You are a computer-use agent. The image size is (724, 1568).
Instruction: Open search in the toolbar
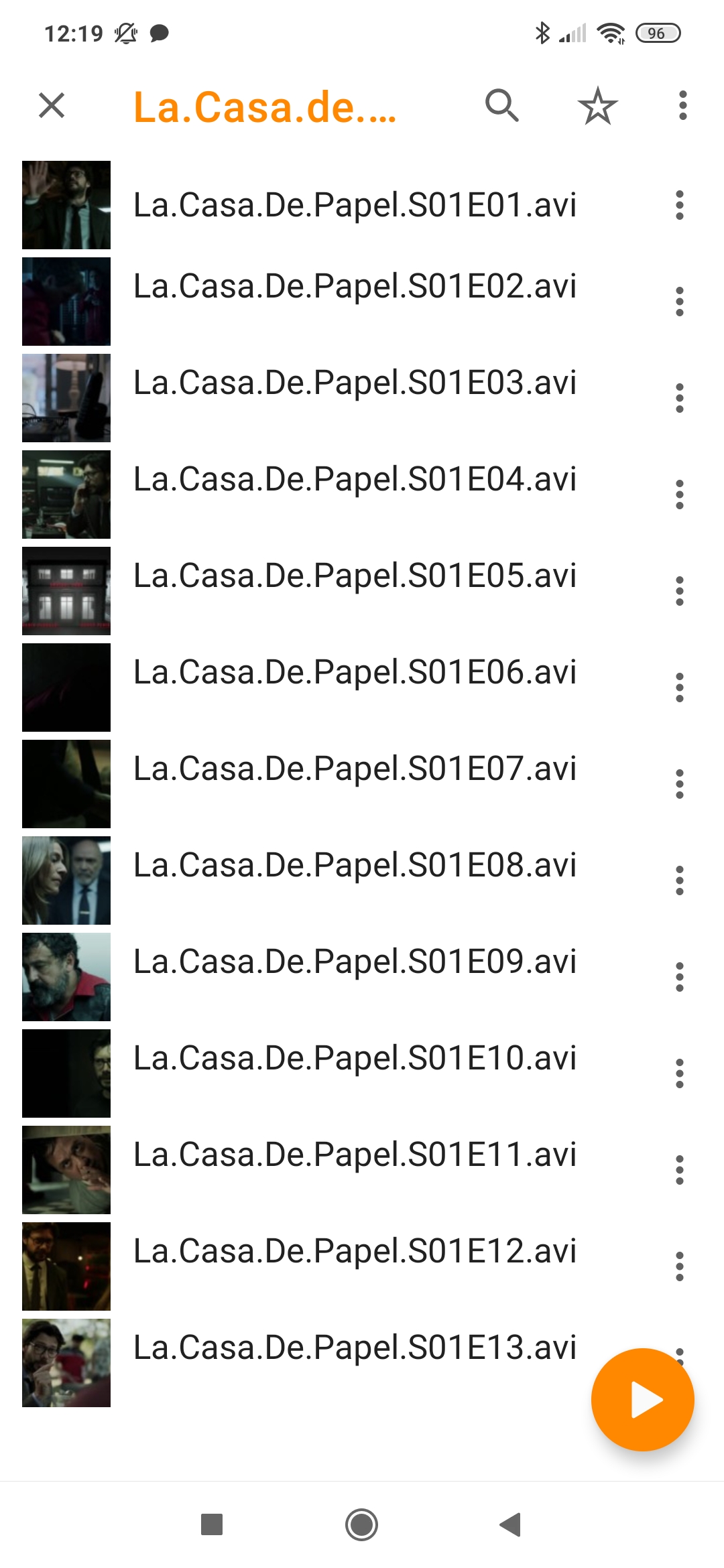(501, 105)
